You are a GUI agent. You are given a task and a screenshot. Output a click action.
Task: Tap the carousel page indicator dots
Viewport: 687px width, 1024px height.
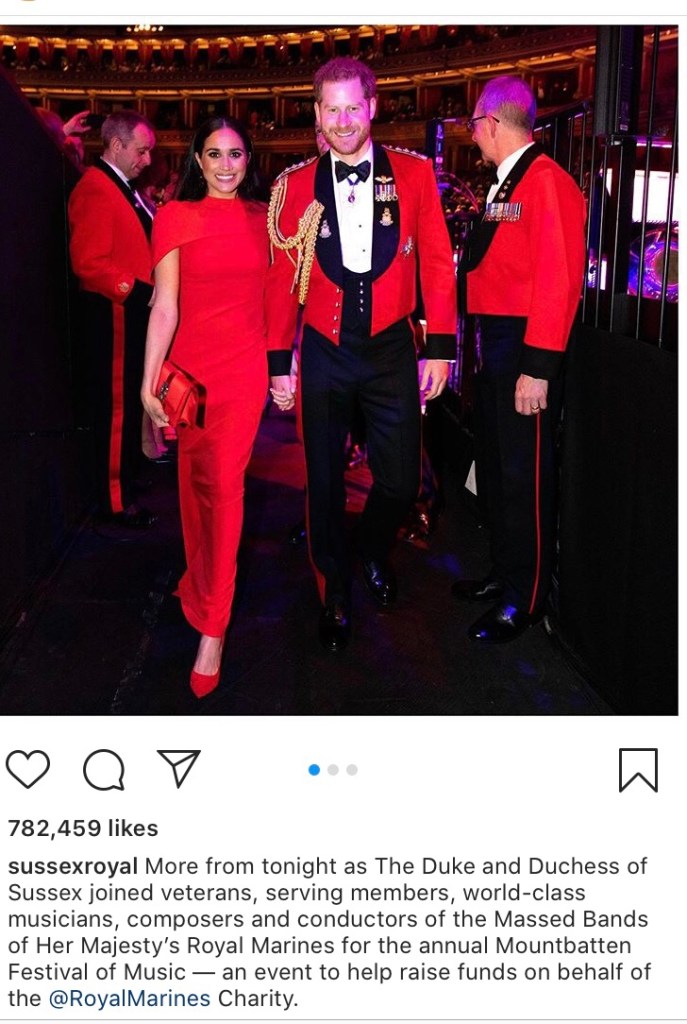click(x=333, y=769)
